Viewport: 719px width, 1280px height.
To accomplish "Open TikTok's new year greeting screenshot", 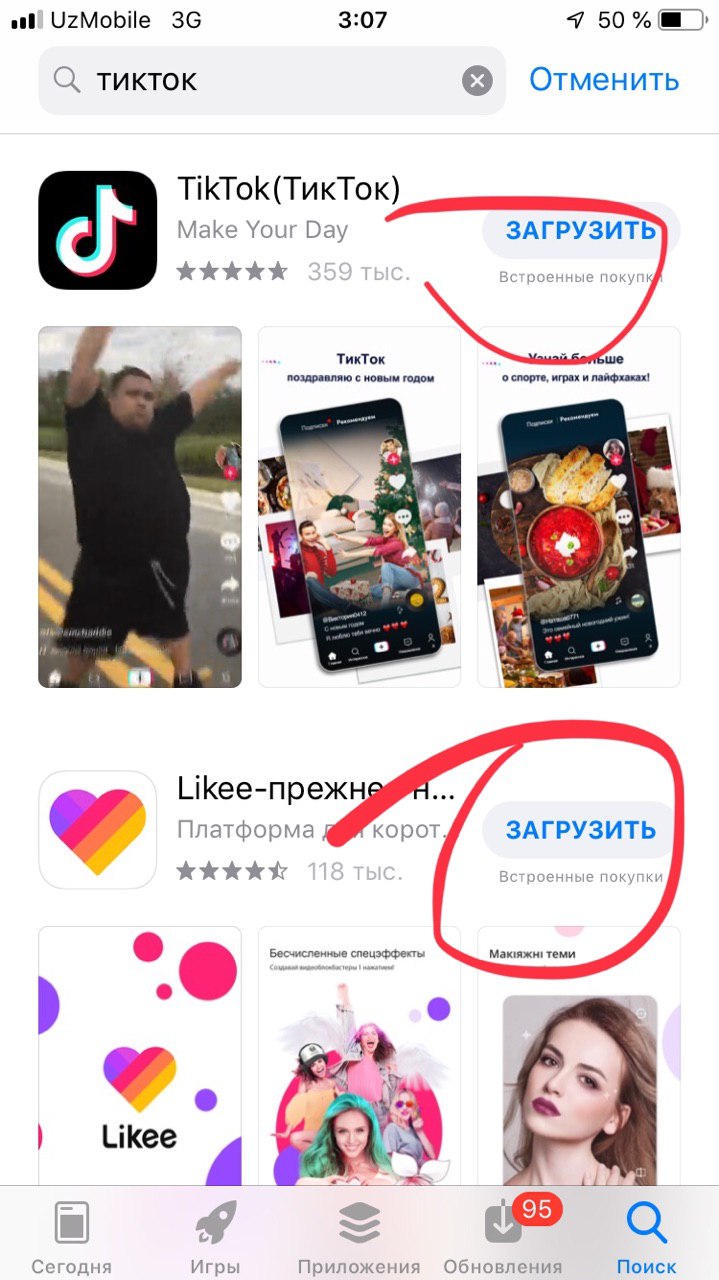I will coord(359,507).
